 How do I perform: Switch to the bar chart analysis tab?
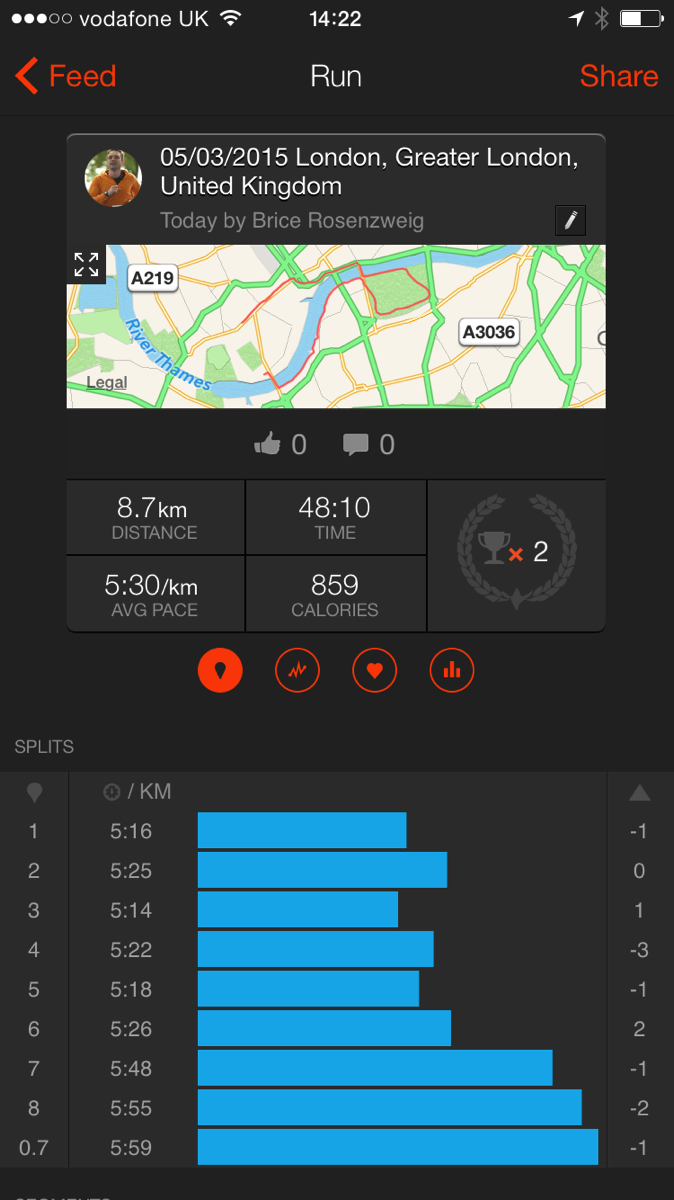tap(452, 671)
